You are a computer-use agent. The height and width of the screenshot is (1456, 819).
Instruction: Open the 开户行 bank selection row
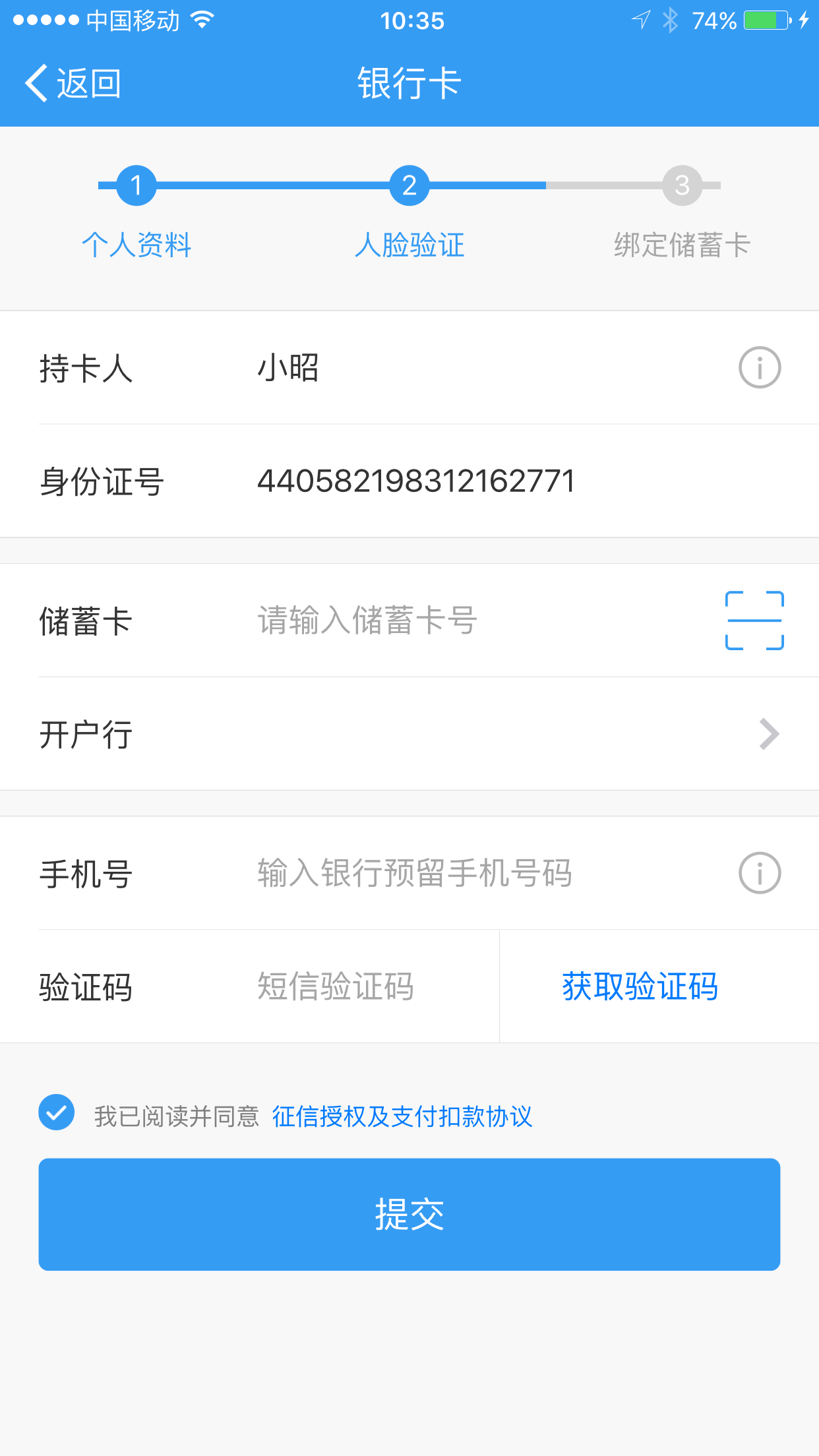pyautogui.click(x=409, y=734)
